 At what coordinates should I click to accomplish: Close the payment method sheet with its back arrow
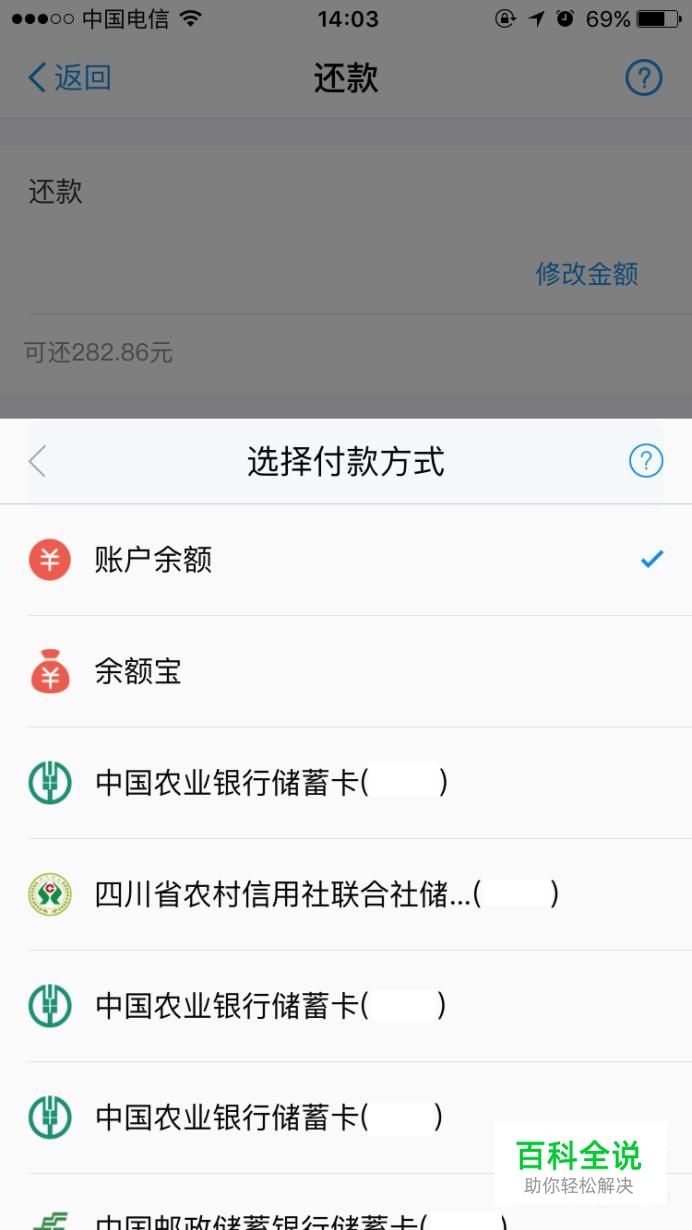pos(38,461)
